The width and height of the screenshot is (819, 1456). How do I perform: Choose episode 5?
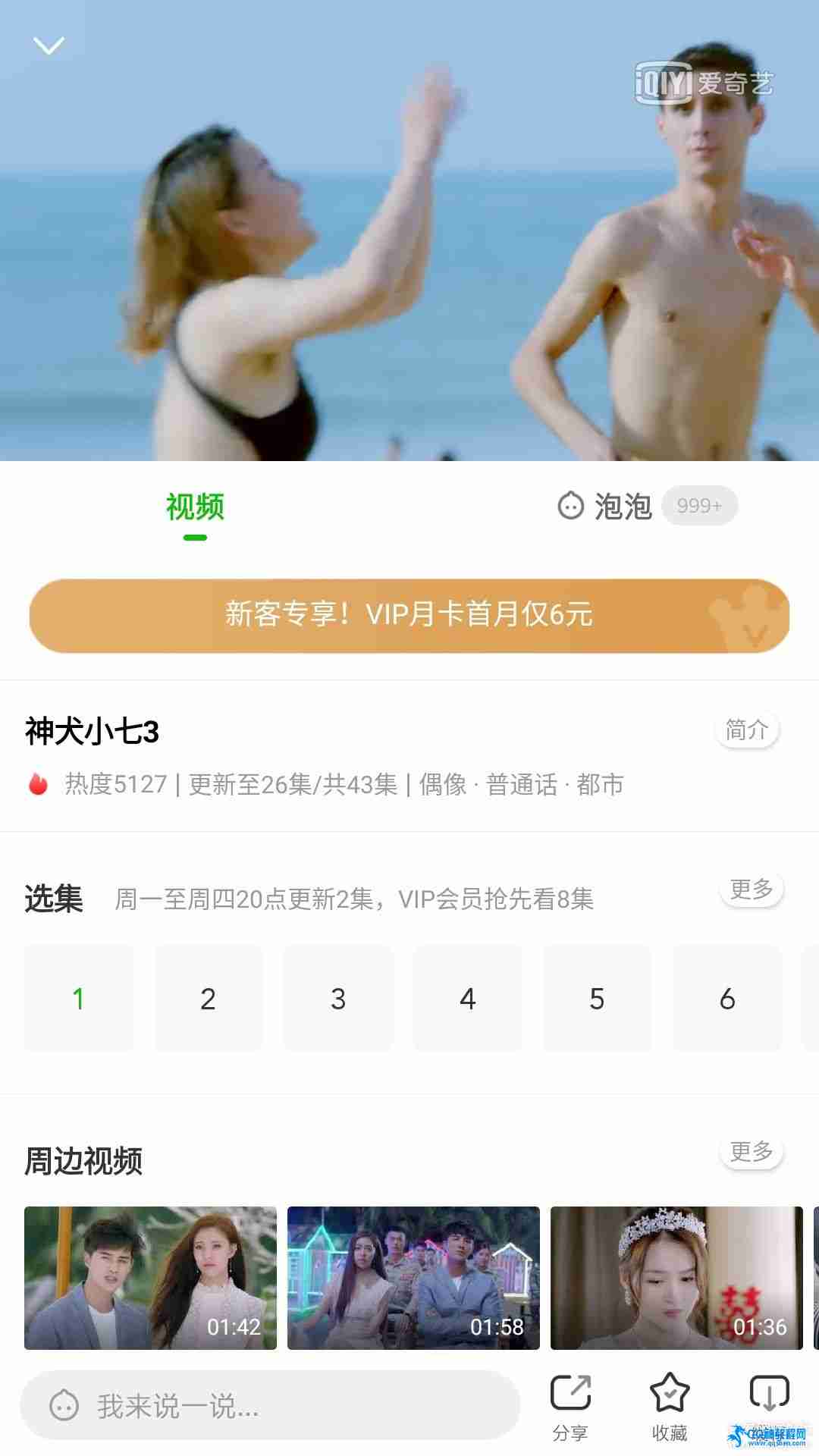(x=597, y=999)
